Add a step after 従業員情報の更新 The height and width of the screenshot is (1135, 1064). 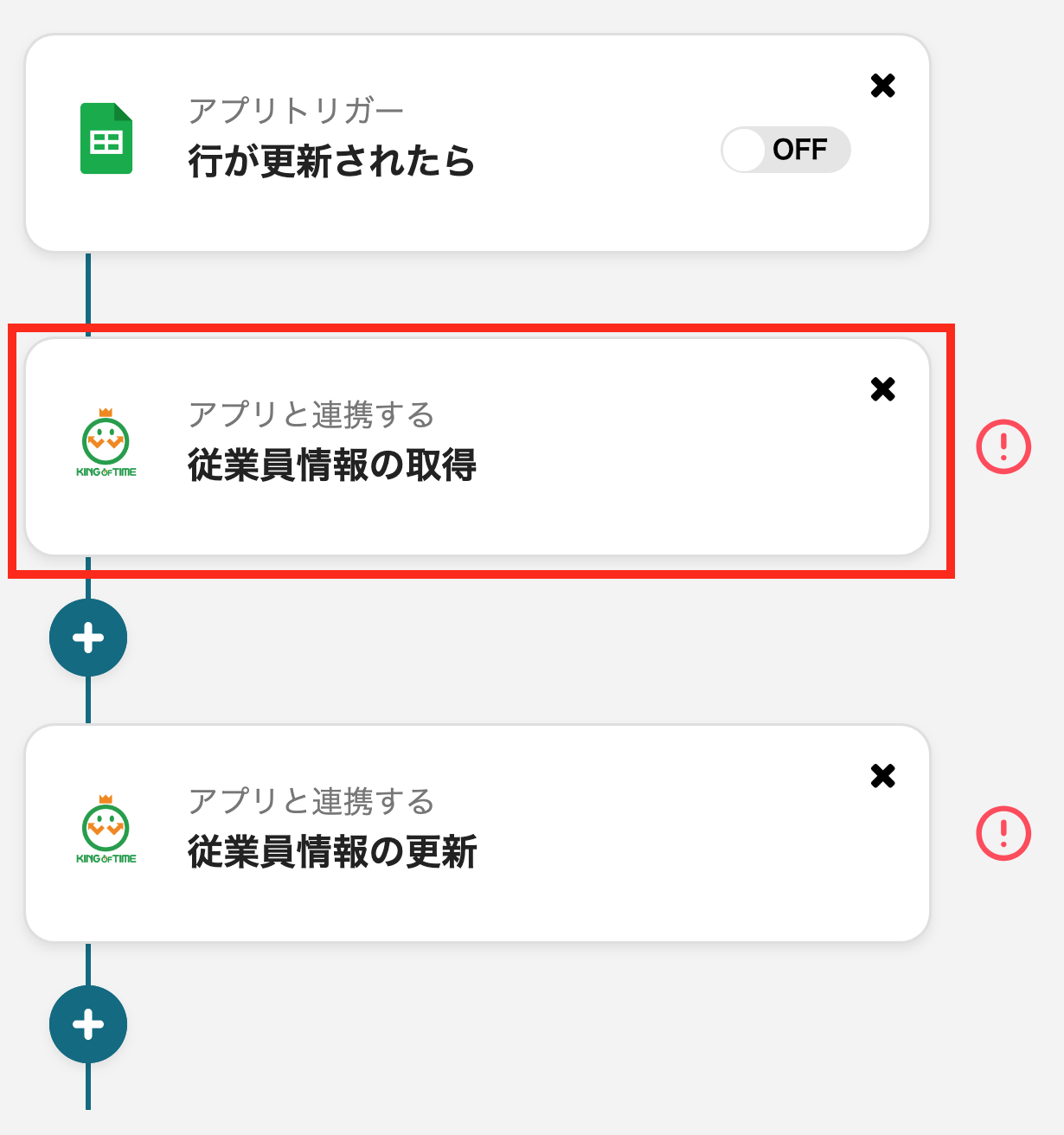pyautogui.click(x=88, y=1024)
